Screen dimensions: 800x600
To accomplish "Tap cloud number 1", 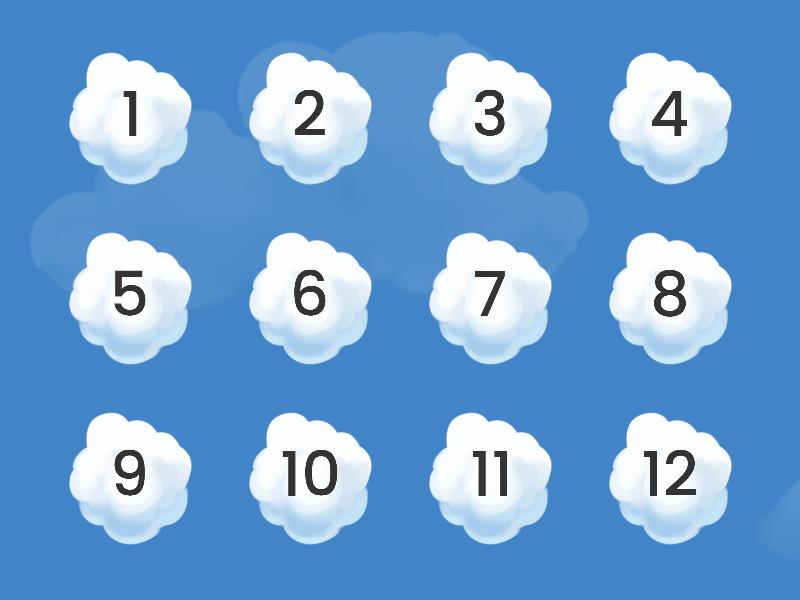I will [130, 117].
